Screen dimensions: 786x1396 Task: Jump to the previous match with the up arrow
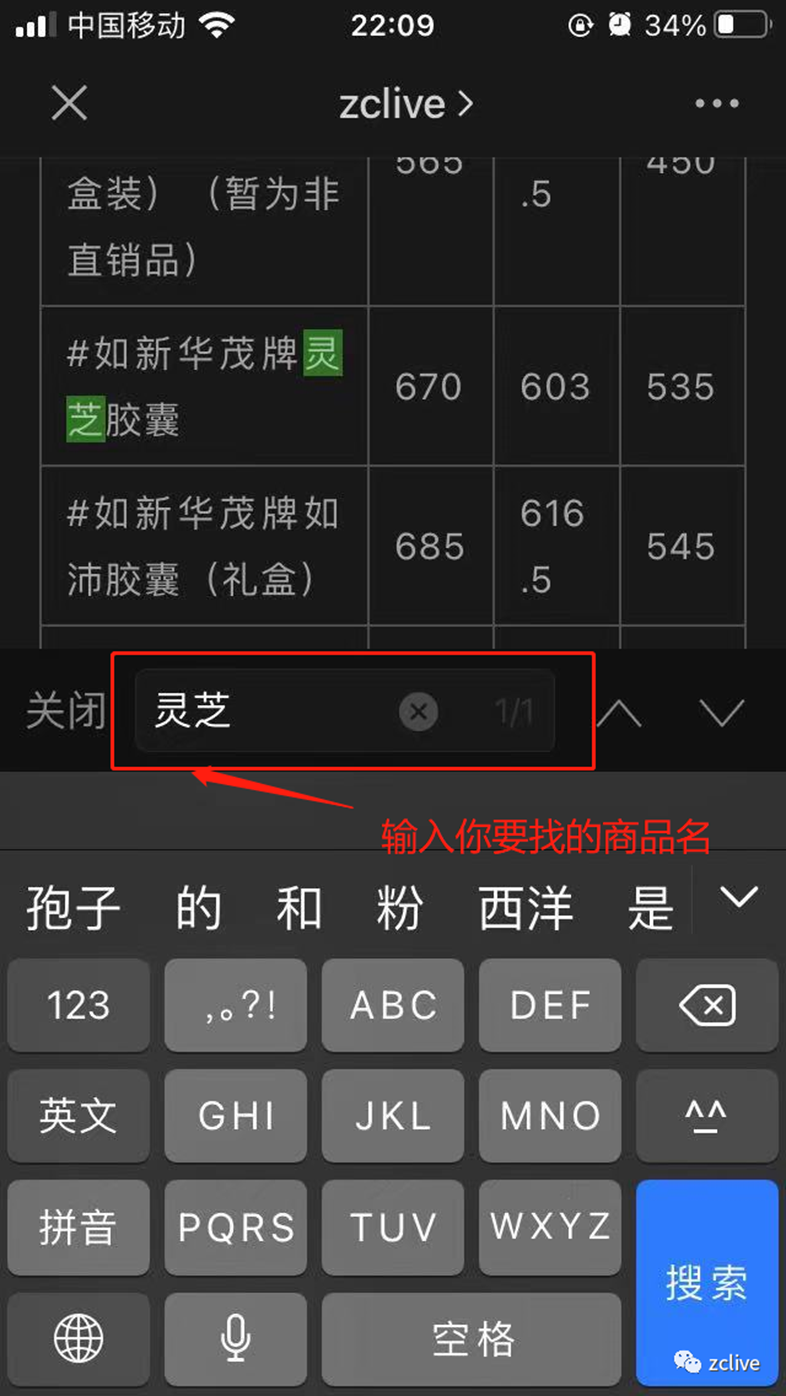pyautogui.click(x=620, y=712)
